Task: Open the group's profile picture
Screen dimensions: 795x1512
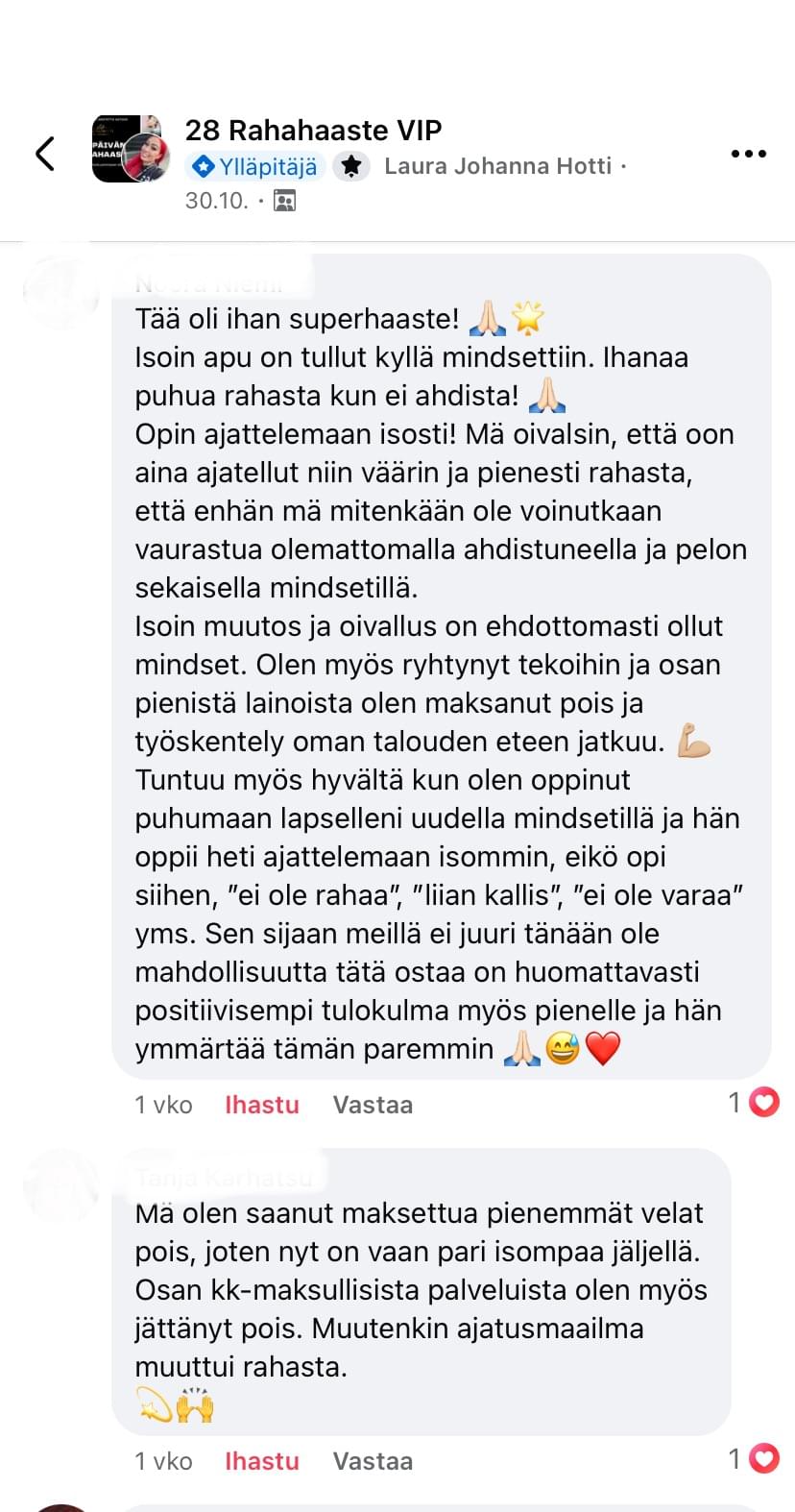Action: (131, 149)
